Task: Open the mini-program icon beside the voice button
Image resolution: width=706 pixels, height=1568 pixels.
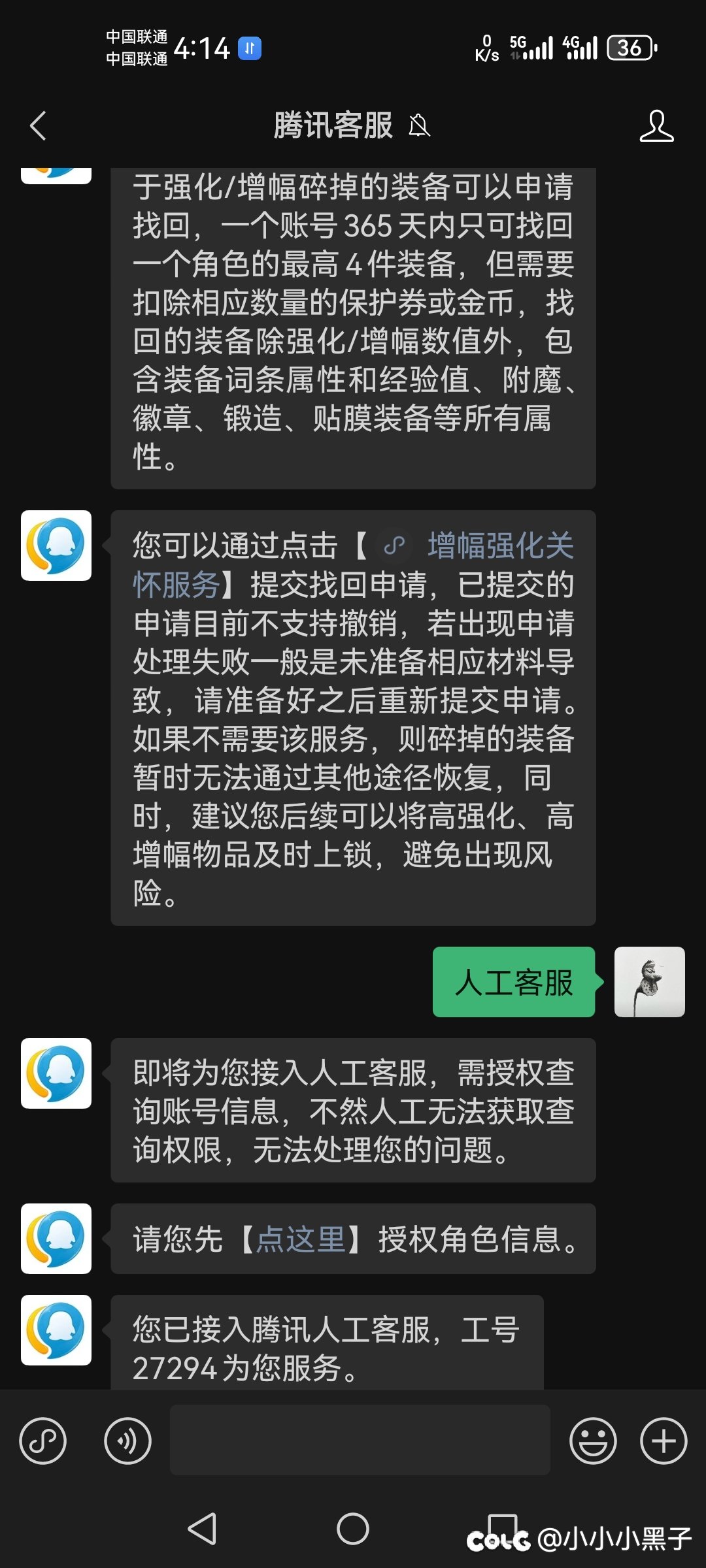Action: [x=43, y=1441]
